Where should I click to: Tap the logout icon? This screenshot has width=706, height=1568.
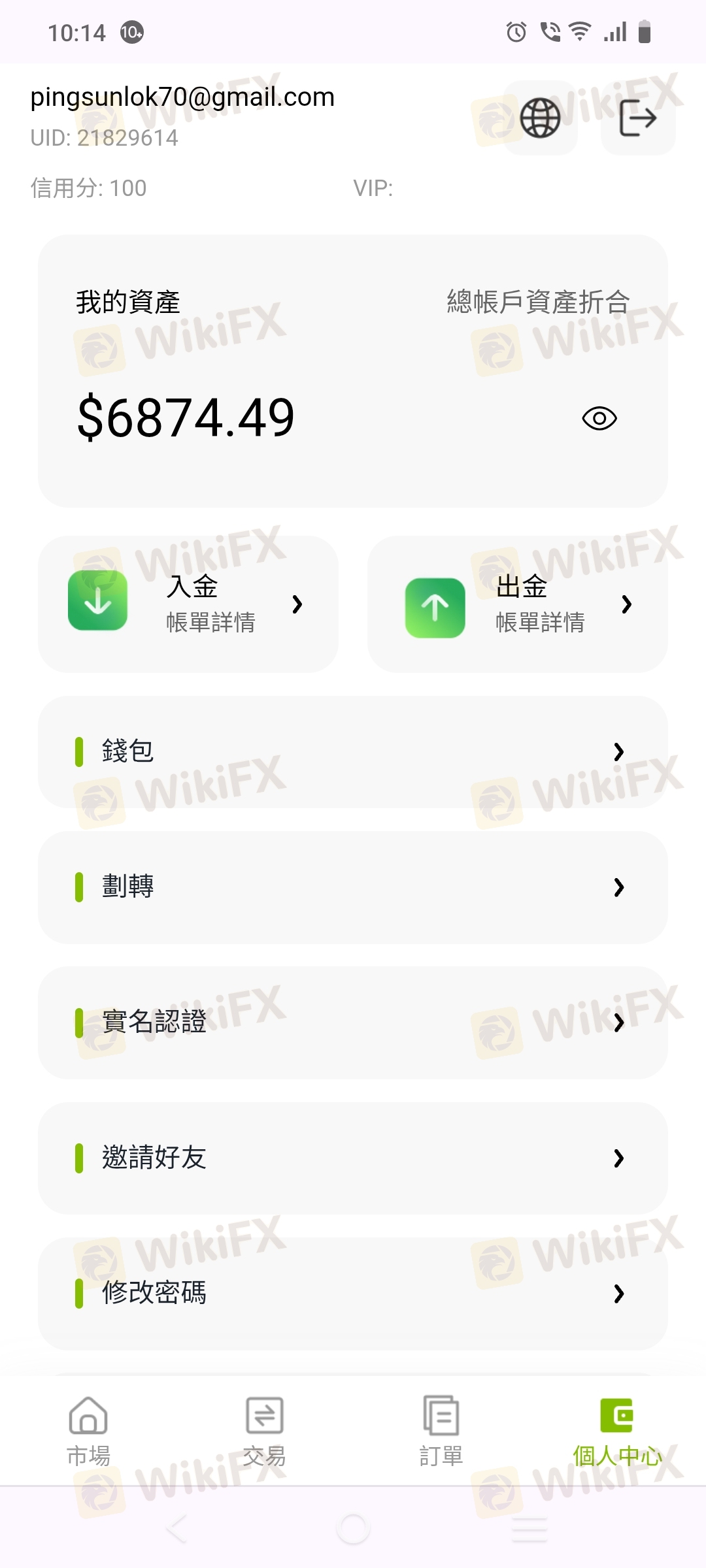pyautogui.click(x=637, y=118)
